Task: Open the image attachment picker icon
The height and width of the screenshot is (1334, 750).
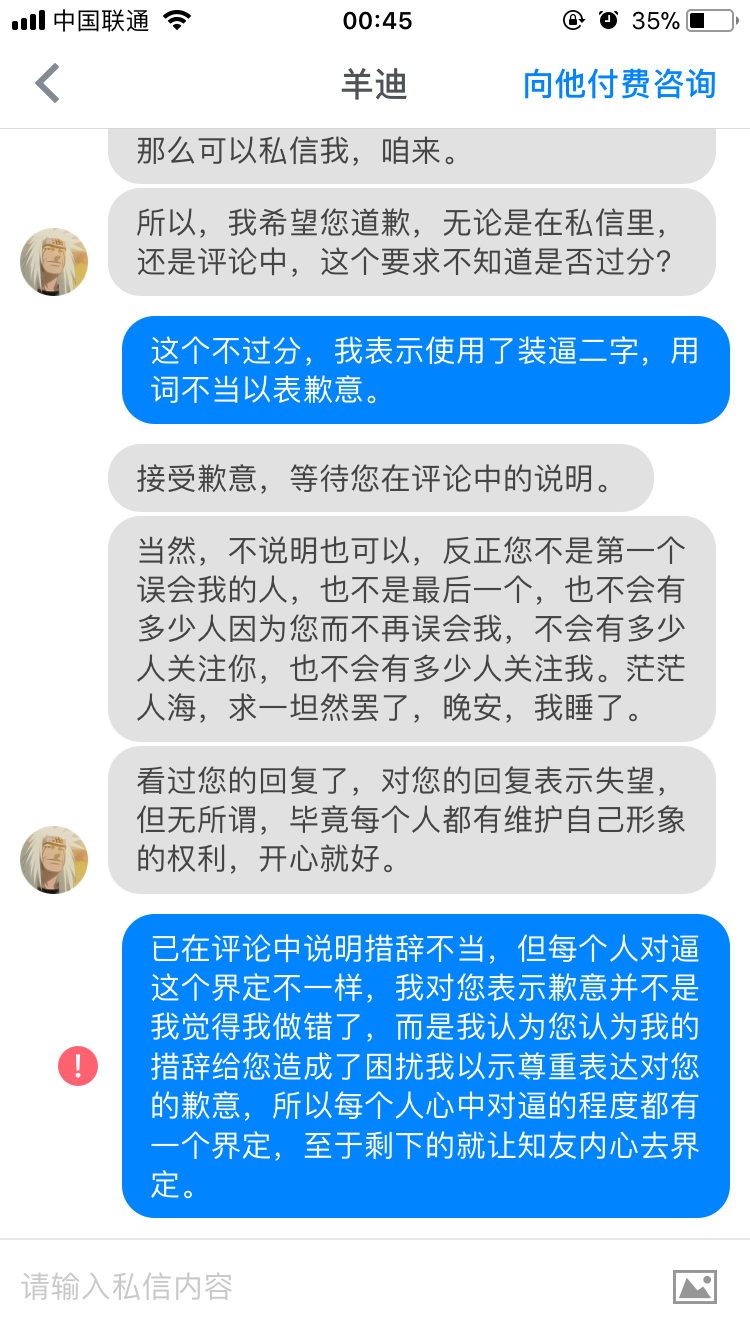Action: point(694,1286)
